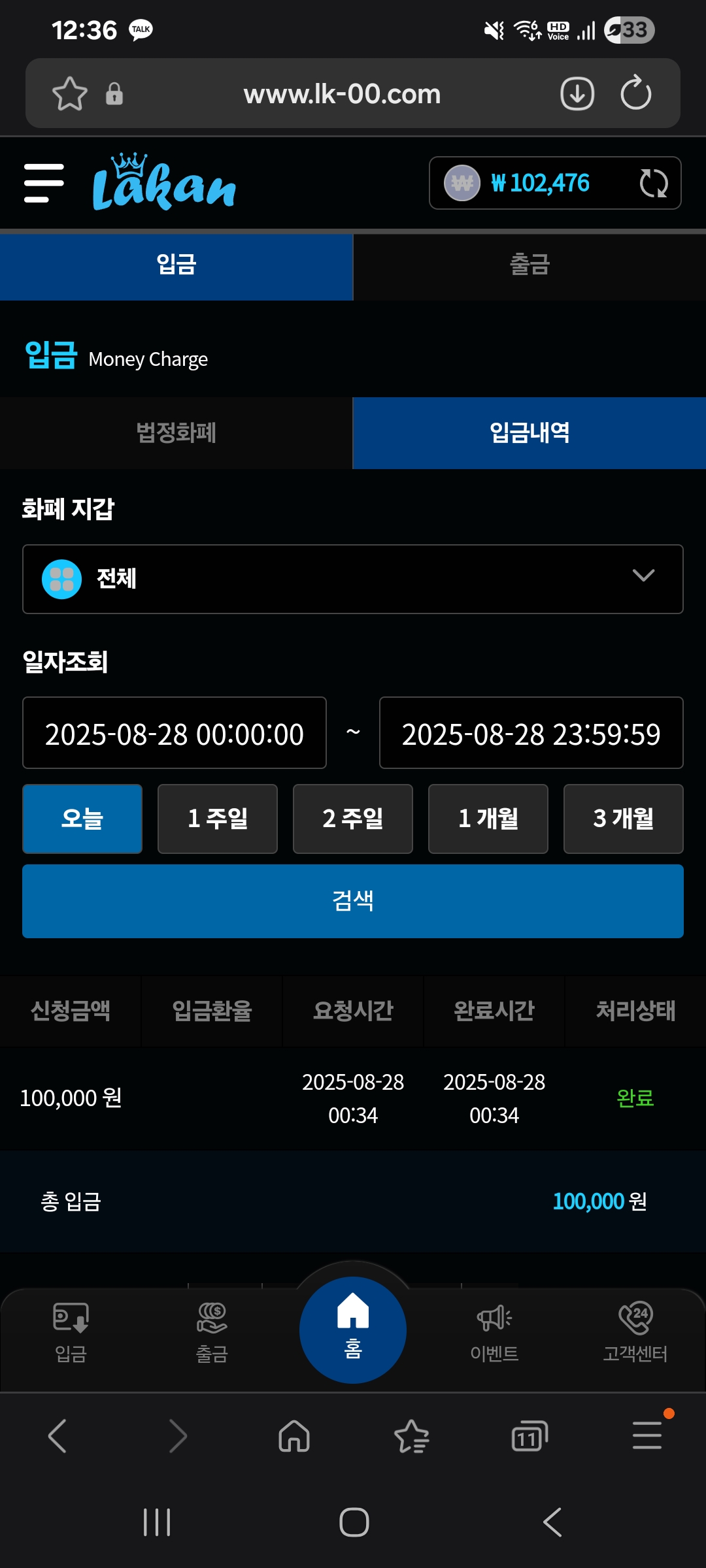
Task: Select the 법정화폐 tab
Action: tap(176, 433)
